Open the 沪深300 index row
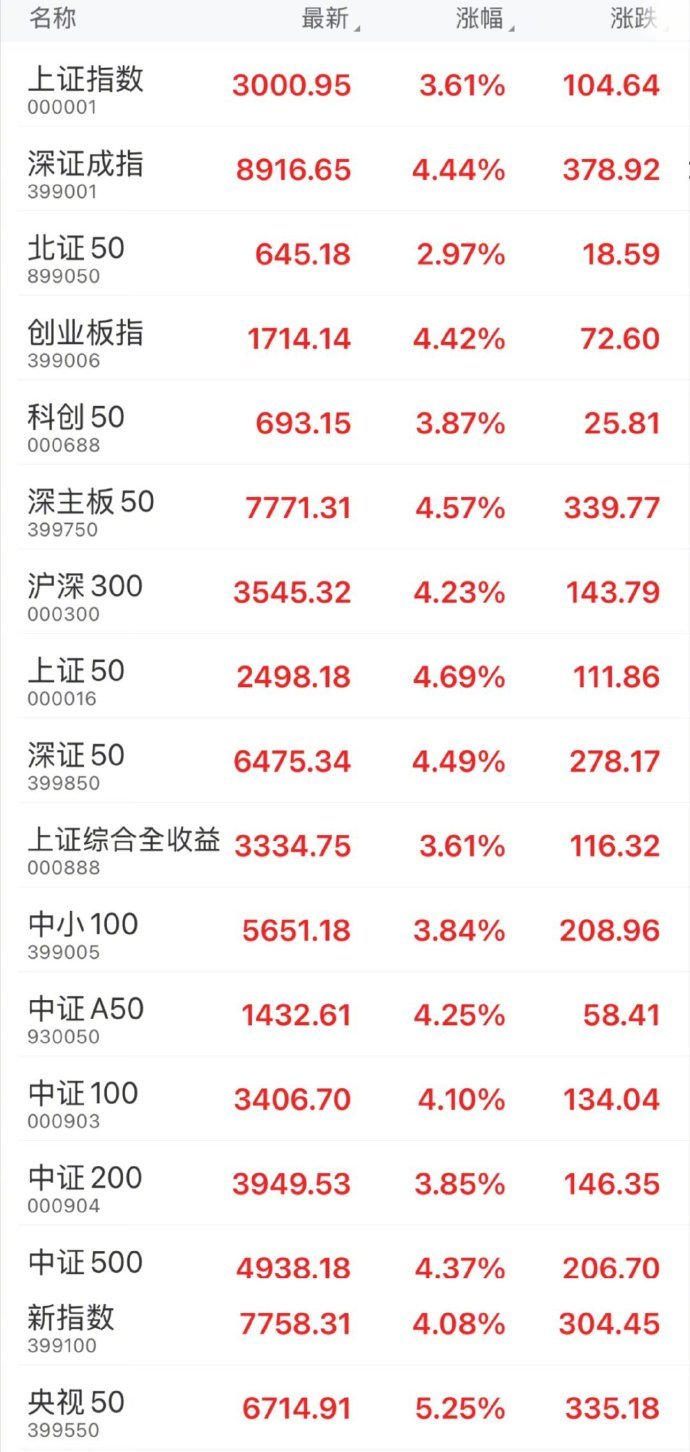This screenshot has height=1452, width=690. (345, 591)
